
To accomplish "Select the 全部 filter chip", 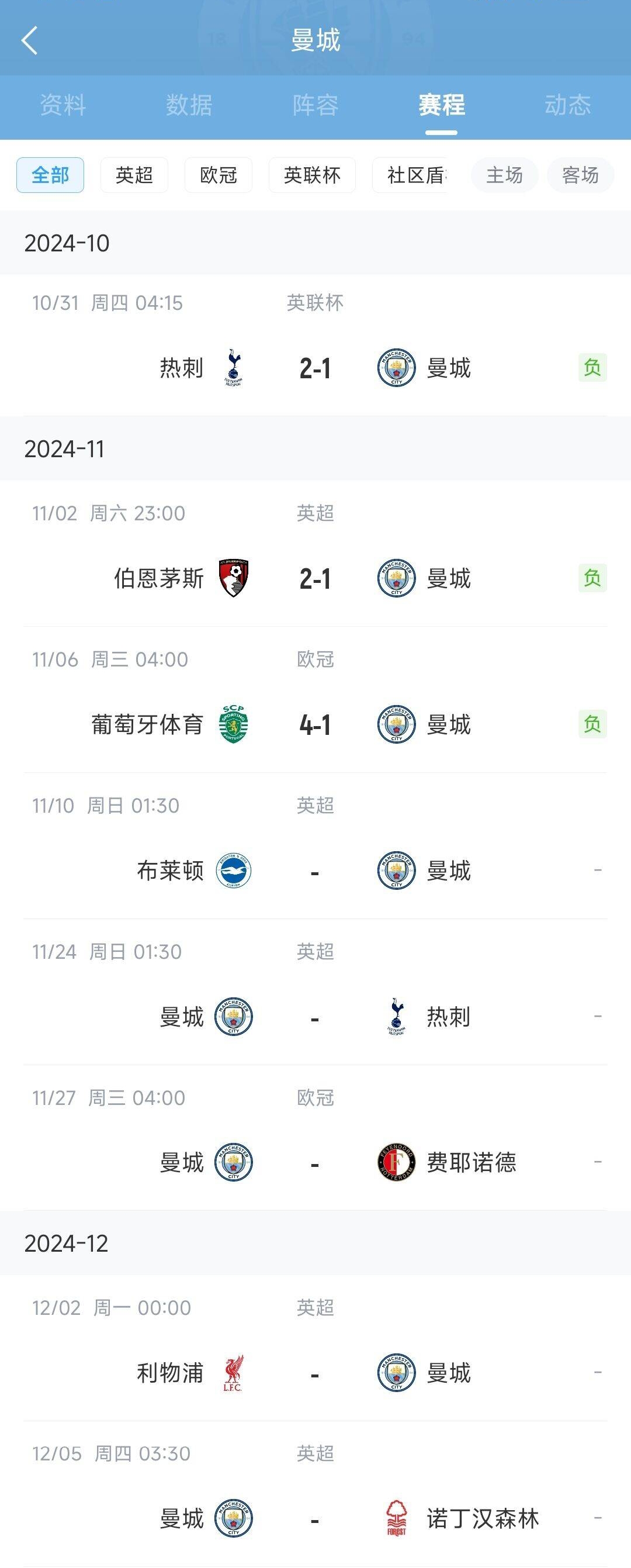I will [x=50, y=175].
